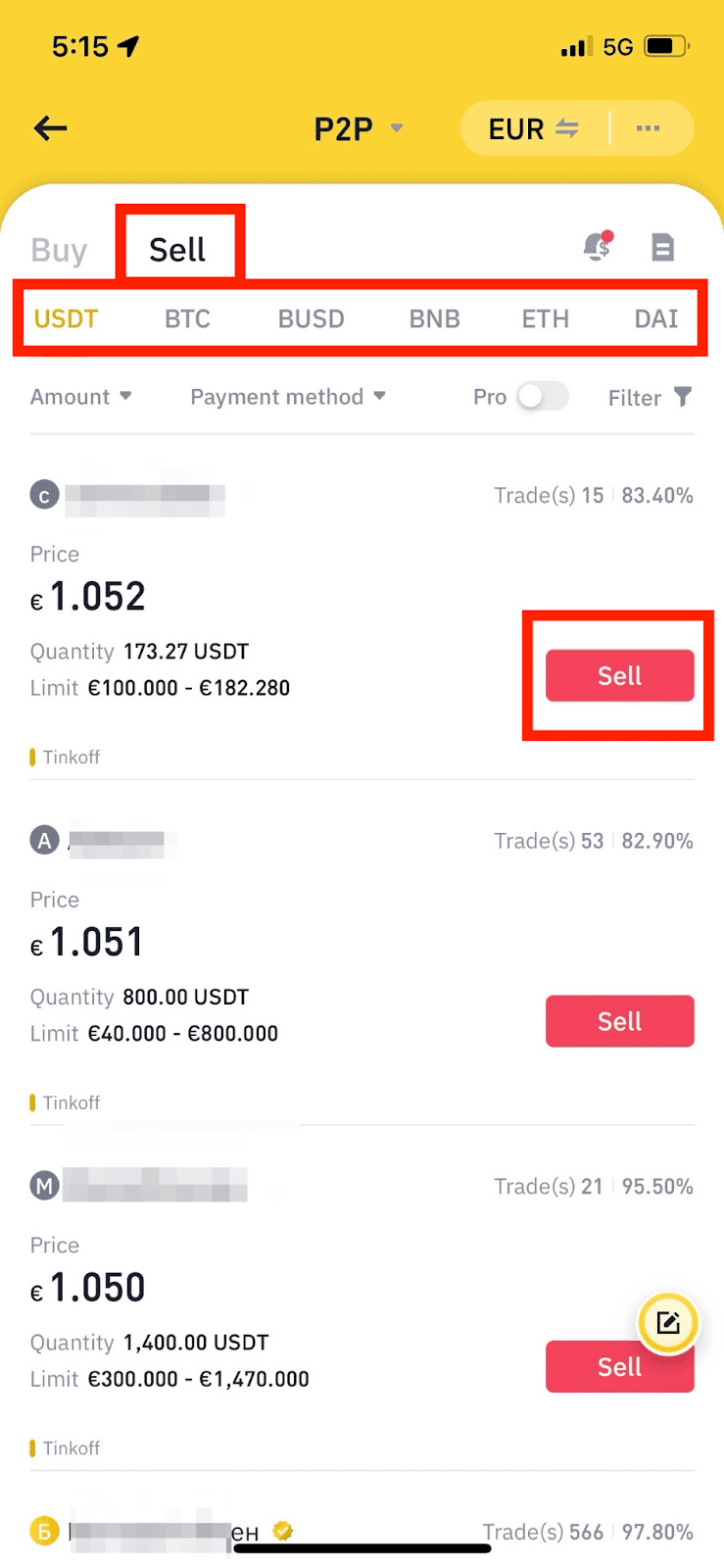Screen dimensions: 724x1568
Task: Expand the Payment method dropdown
Action: [288, 397]
